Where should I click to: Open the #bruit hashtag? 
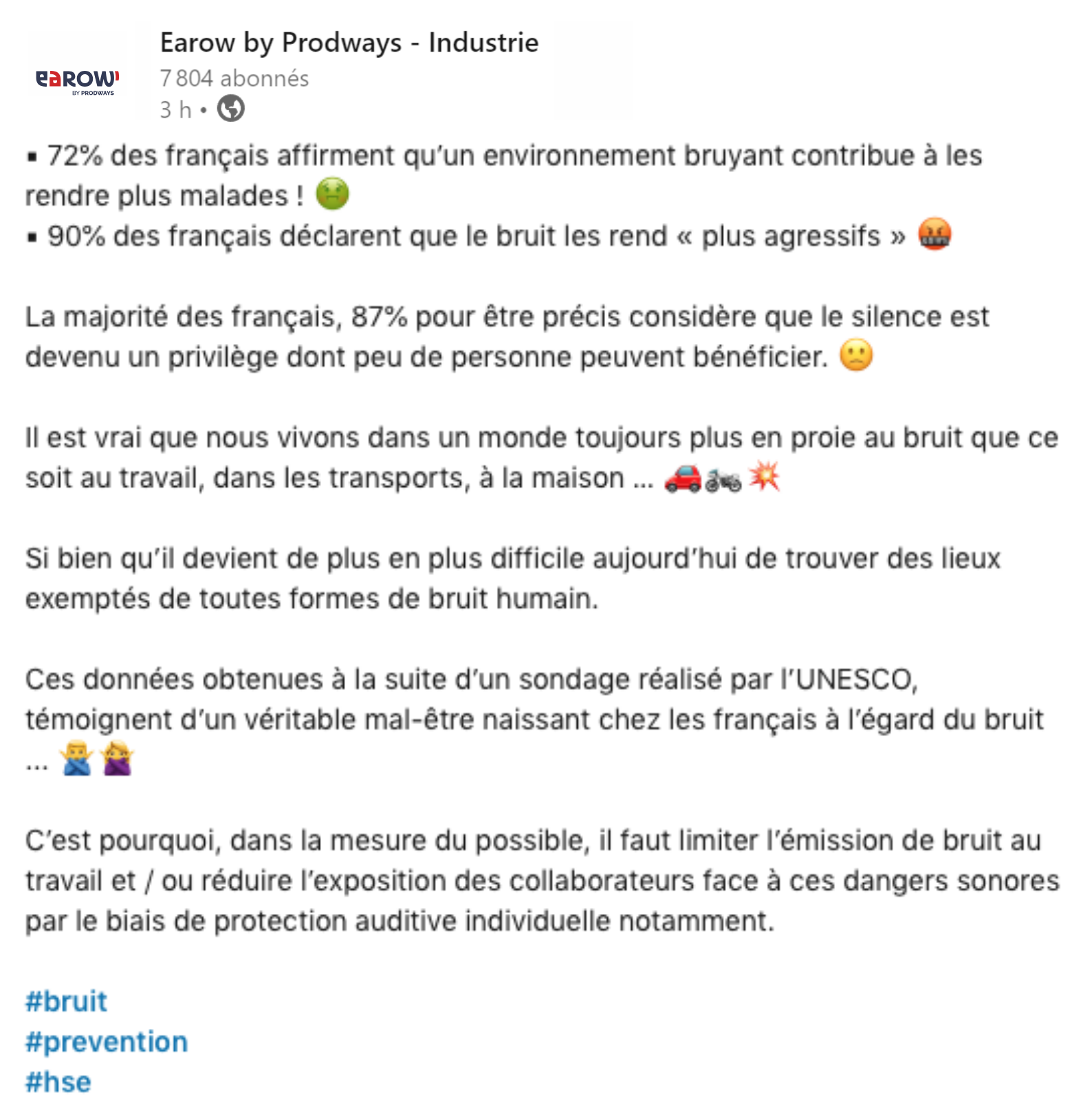click(66, 1001)
